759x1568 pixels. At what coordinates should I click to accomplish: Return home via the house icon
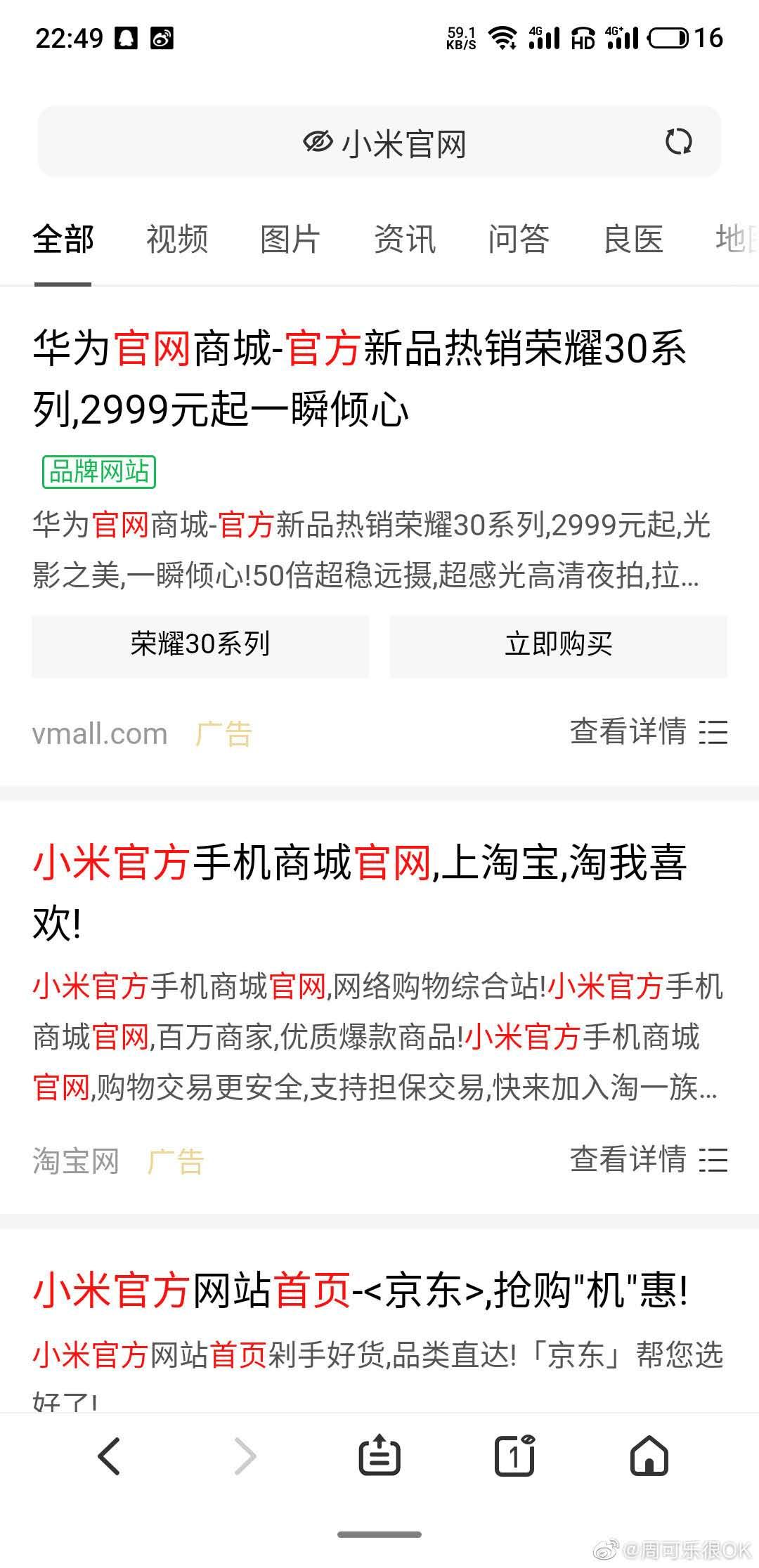tap(650, 1456)
